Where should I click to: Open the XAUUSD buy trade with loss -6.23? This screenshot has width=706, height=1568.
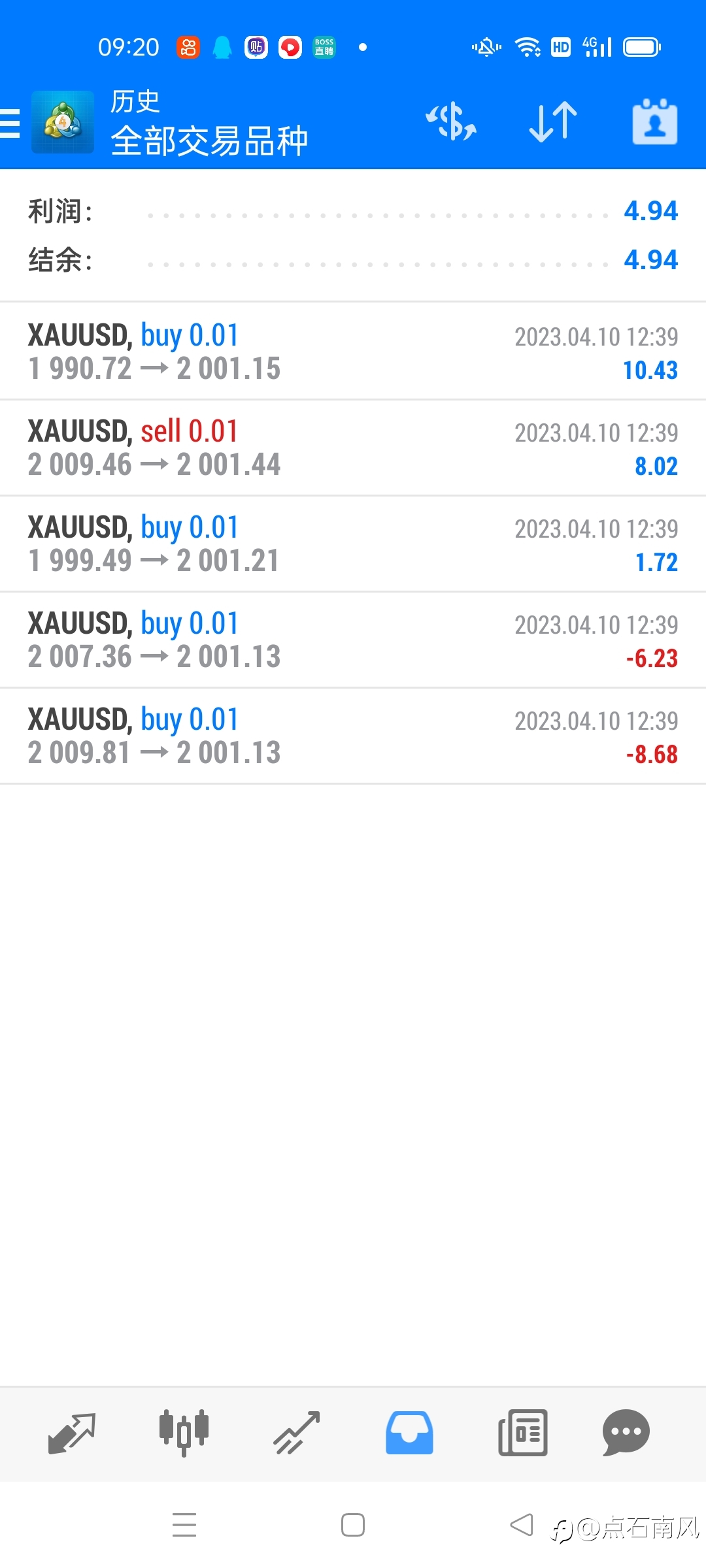[353, 640]
